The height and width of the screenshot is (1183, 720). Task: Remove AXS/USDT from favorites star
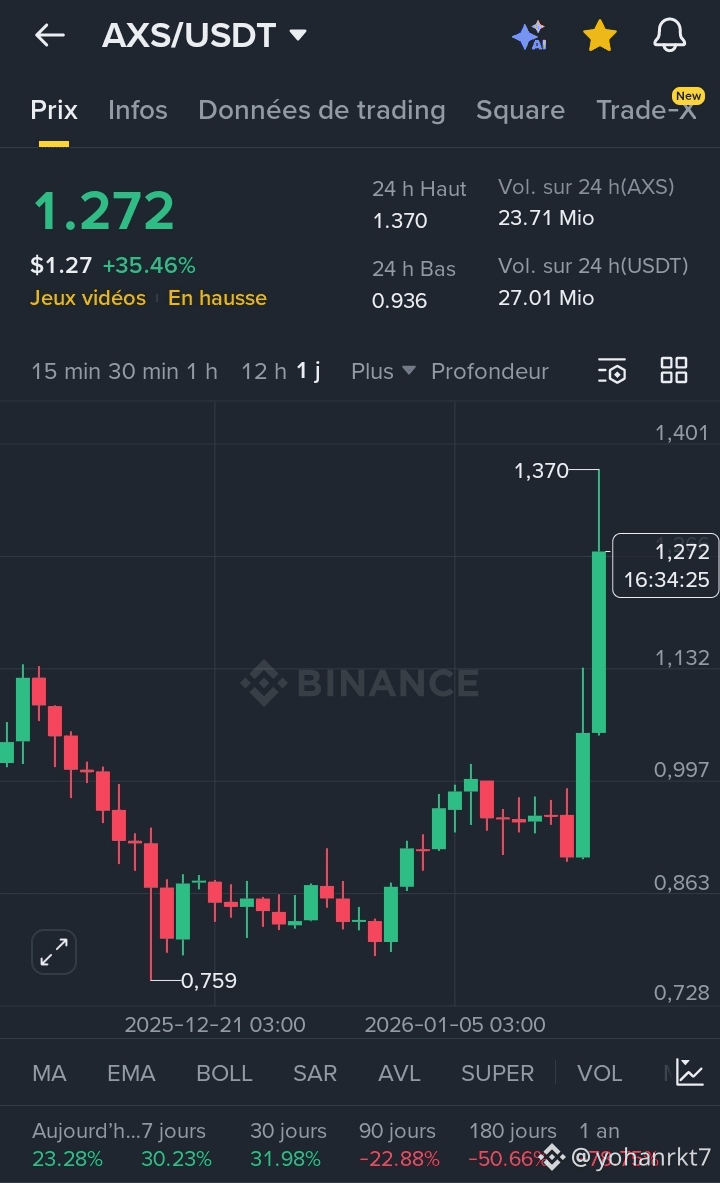(599, 36)
